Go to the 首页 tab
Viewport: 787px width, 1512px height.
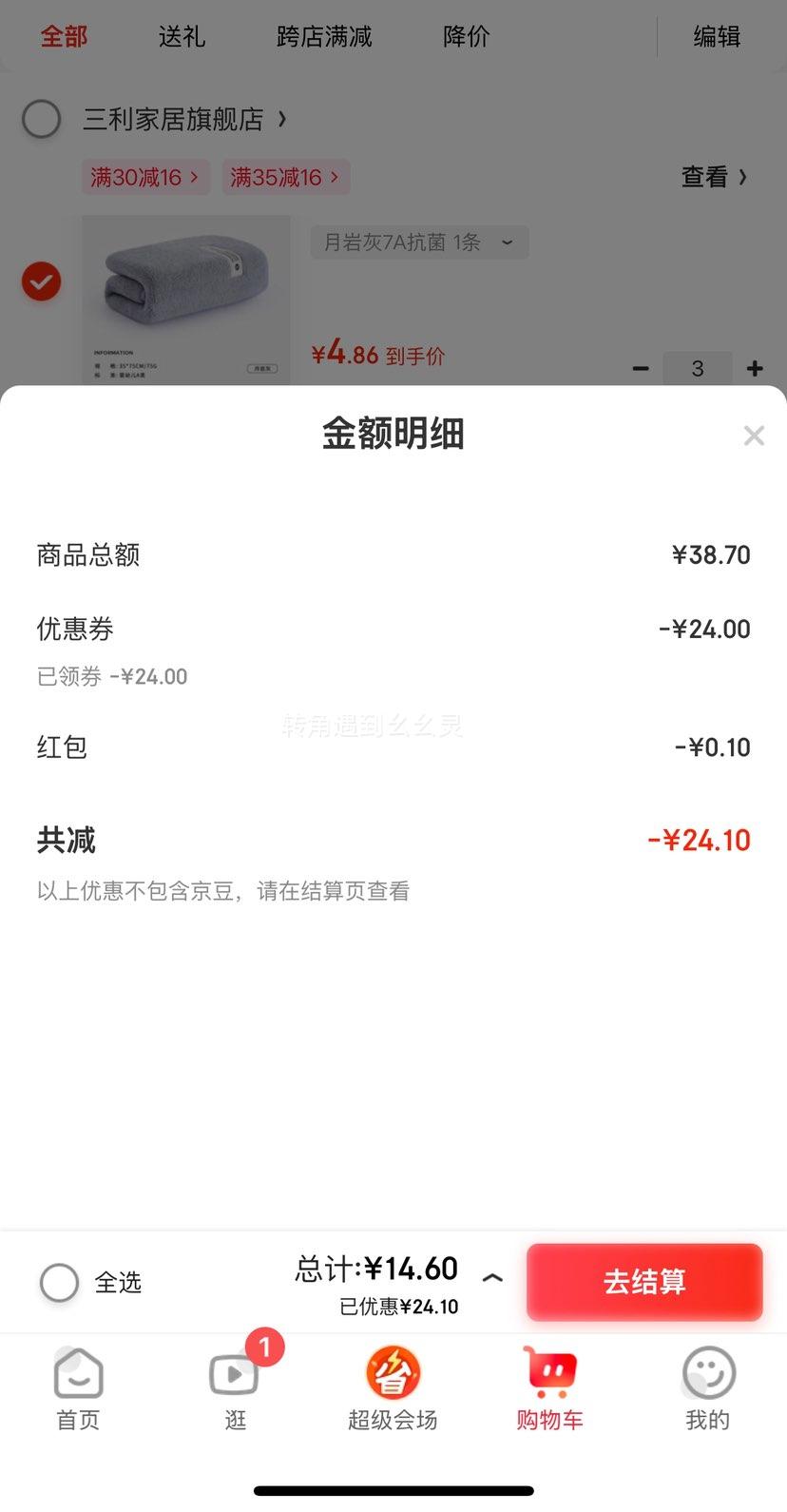(x=78, y=1389)
